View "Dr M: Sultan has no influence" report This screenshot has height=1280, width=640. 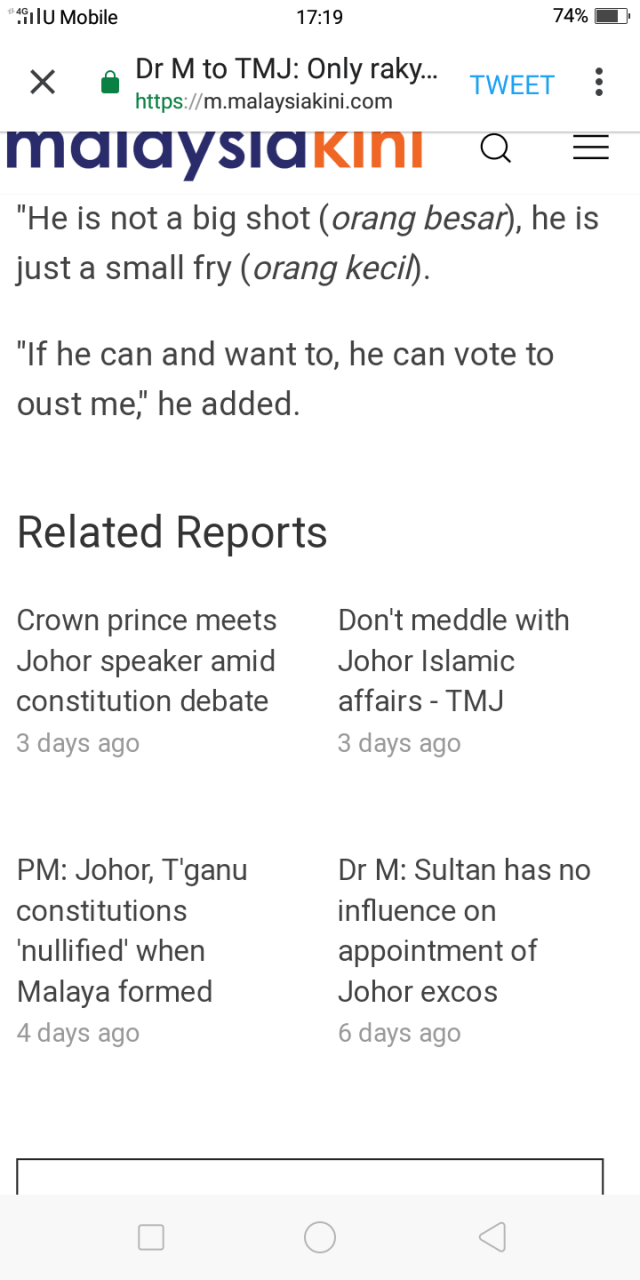click(x=464, y=930)
